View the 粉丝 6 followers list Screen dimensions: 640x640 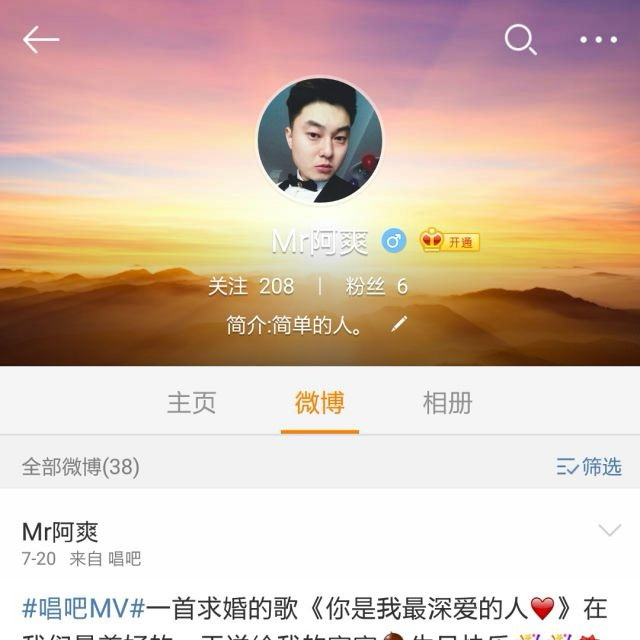pos(376,286)
